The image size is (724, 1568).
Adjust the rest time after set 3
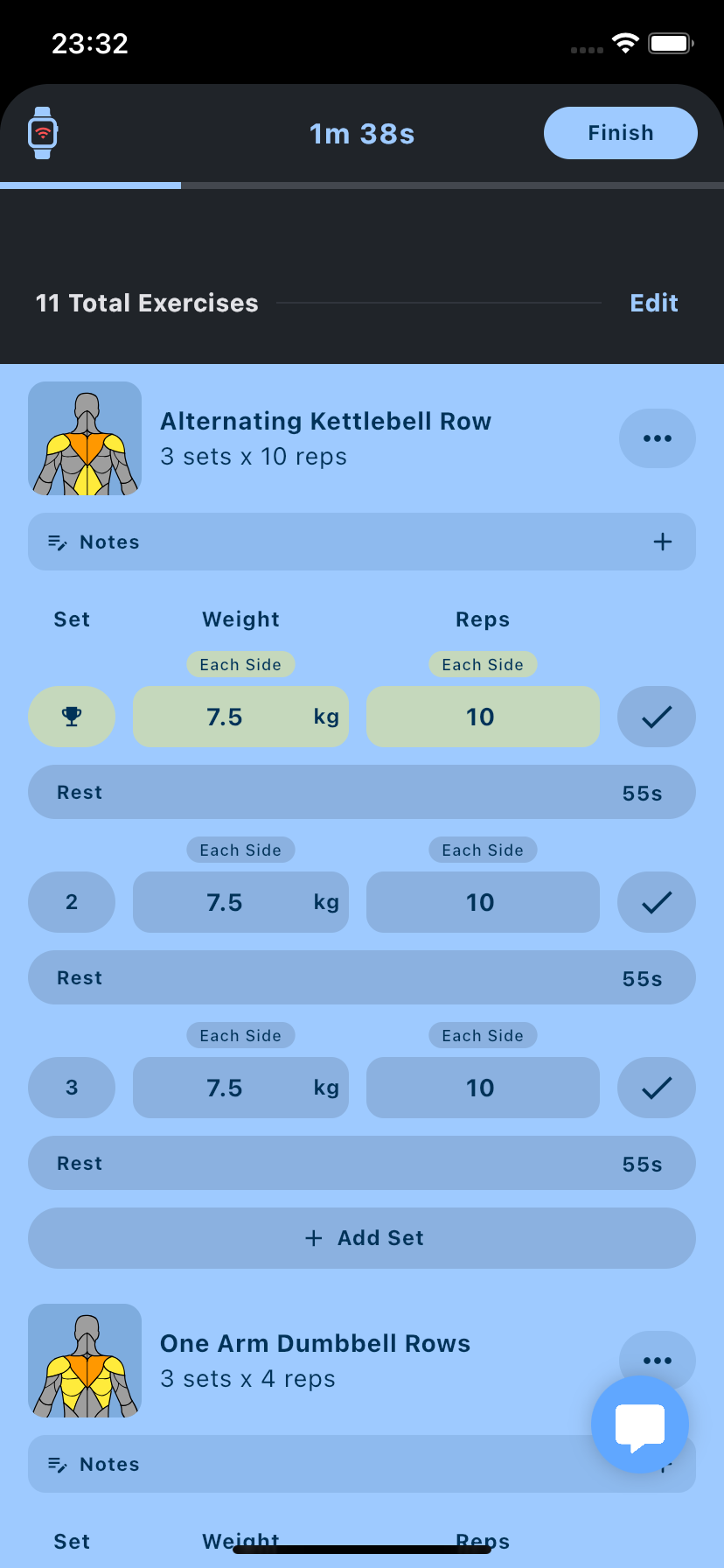point(362,1163)
